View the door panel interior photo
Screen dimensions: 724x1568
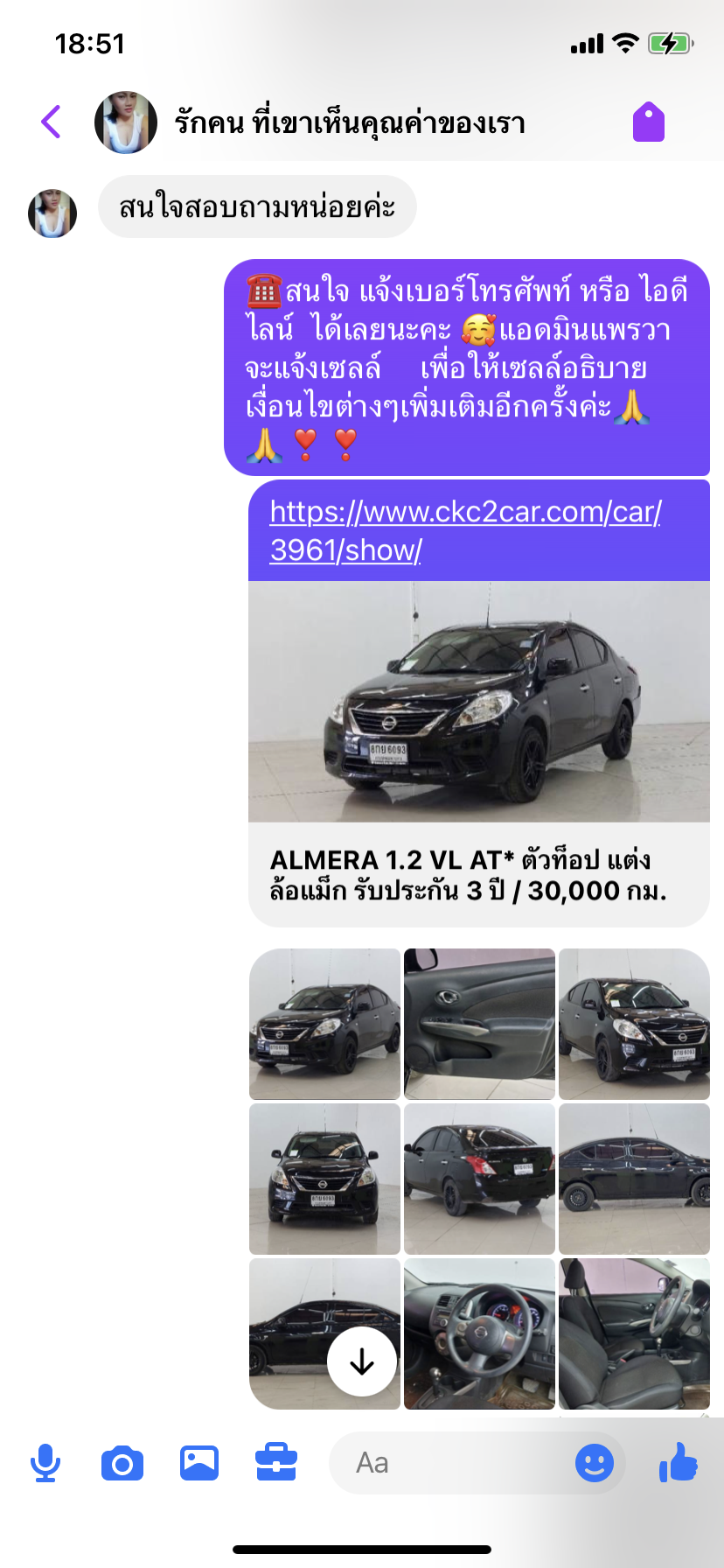click(479, 1024)
